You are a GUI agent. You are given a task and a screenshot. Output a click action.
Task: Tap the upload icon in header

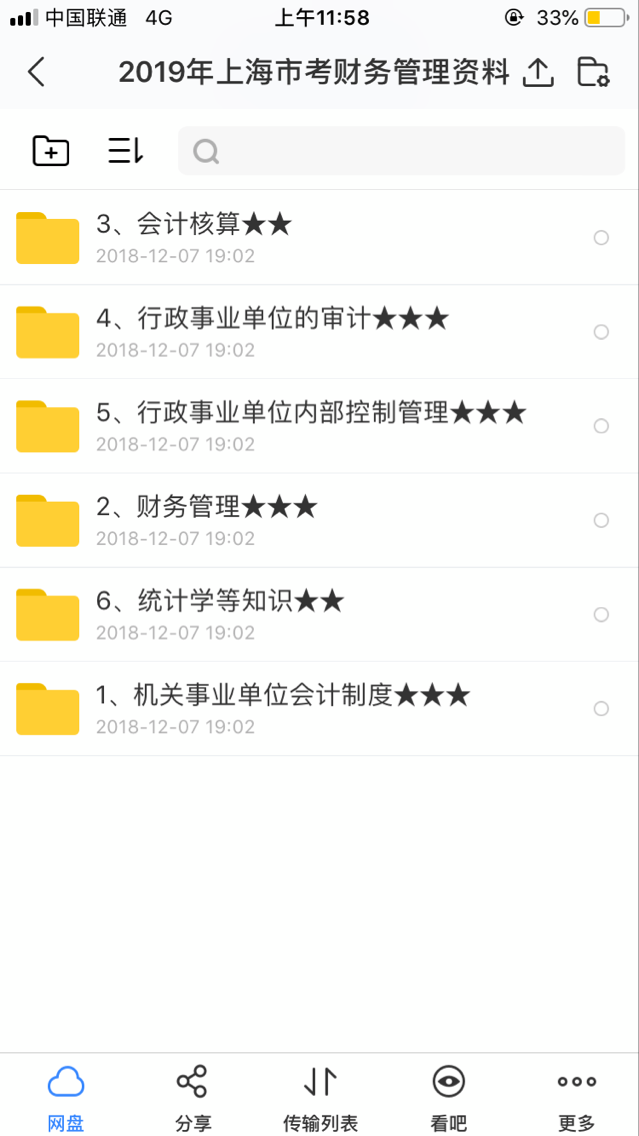[x=538, y=72]
